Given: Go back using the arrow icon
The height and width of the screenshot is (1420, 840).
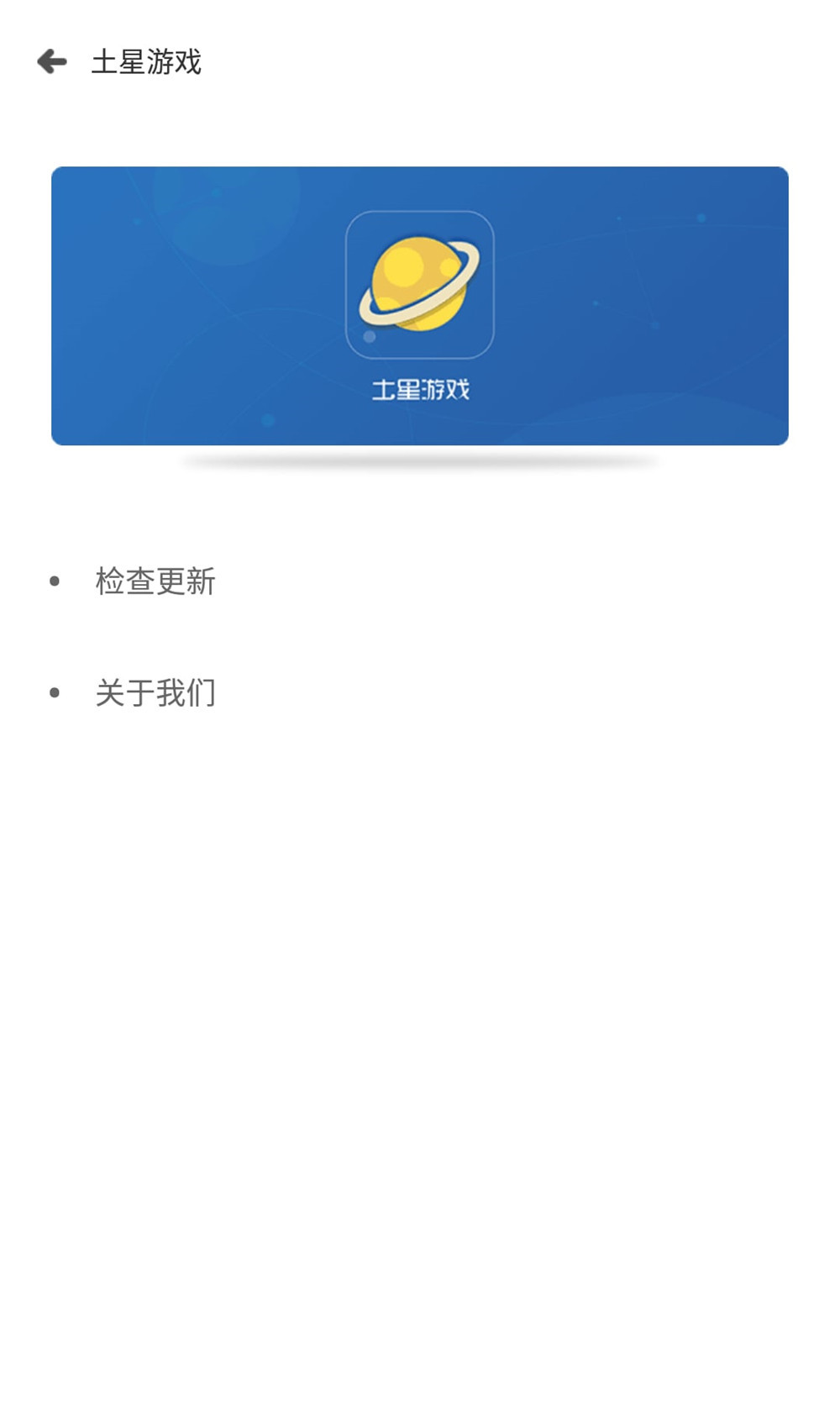Looking at the screenshot, I should point(52,61).
